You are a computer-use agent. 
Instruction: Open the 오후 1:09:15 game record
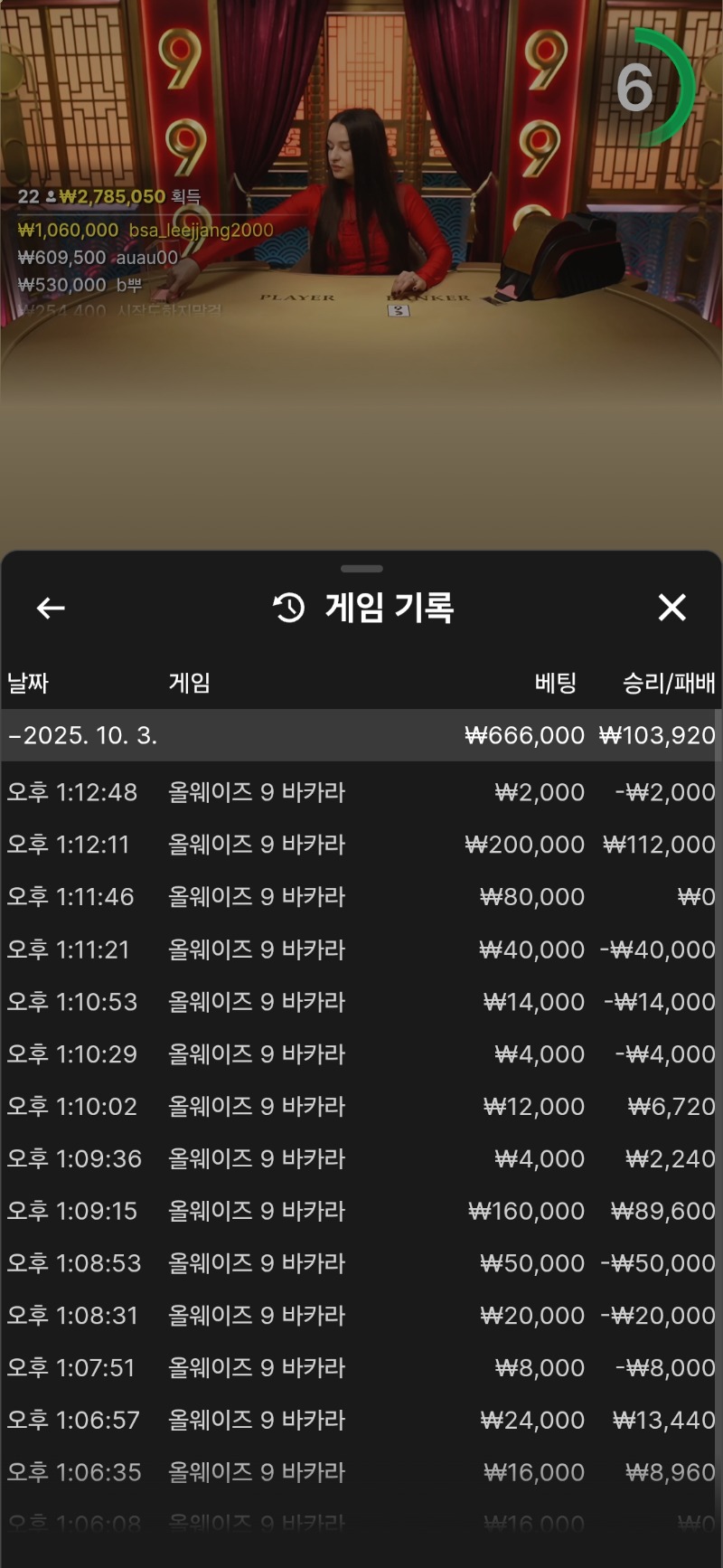360,1212
